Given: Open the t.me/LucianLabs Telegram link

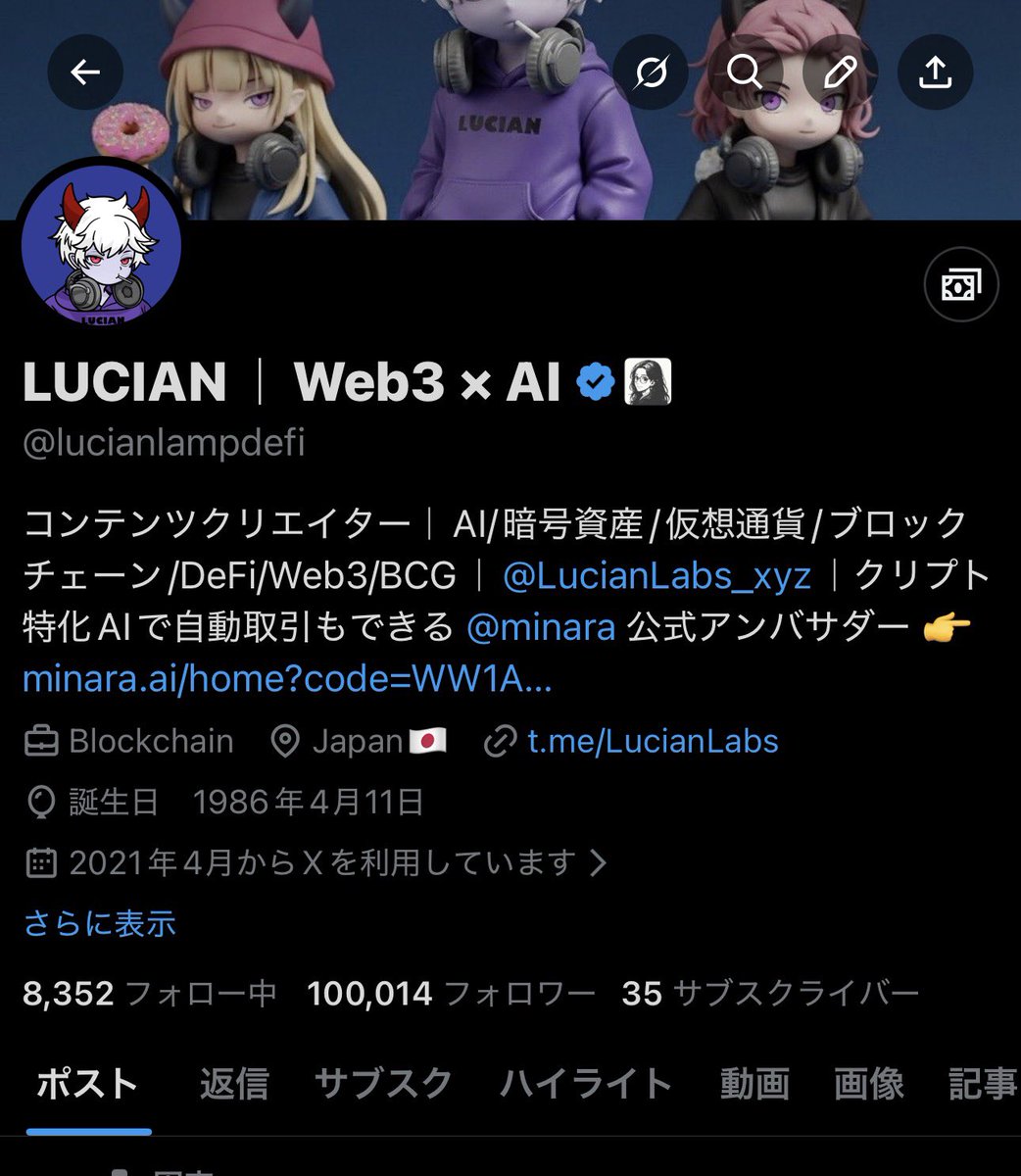Looking at the screenshot, I should 652,741.
